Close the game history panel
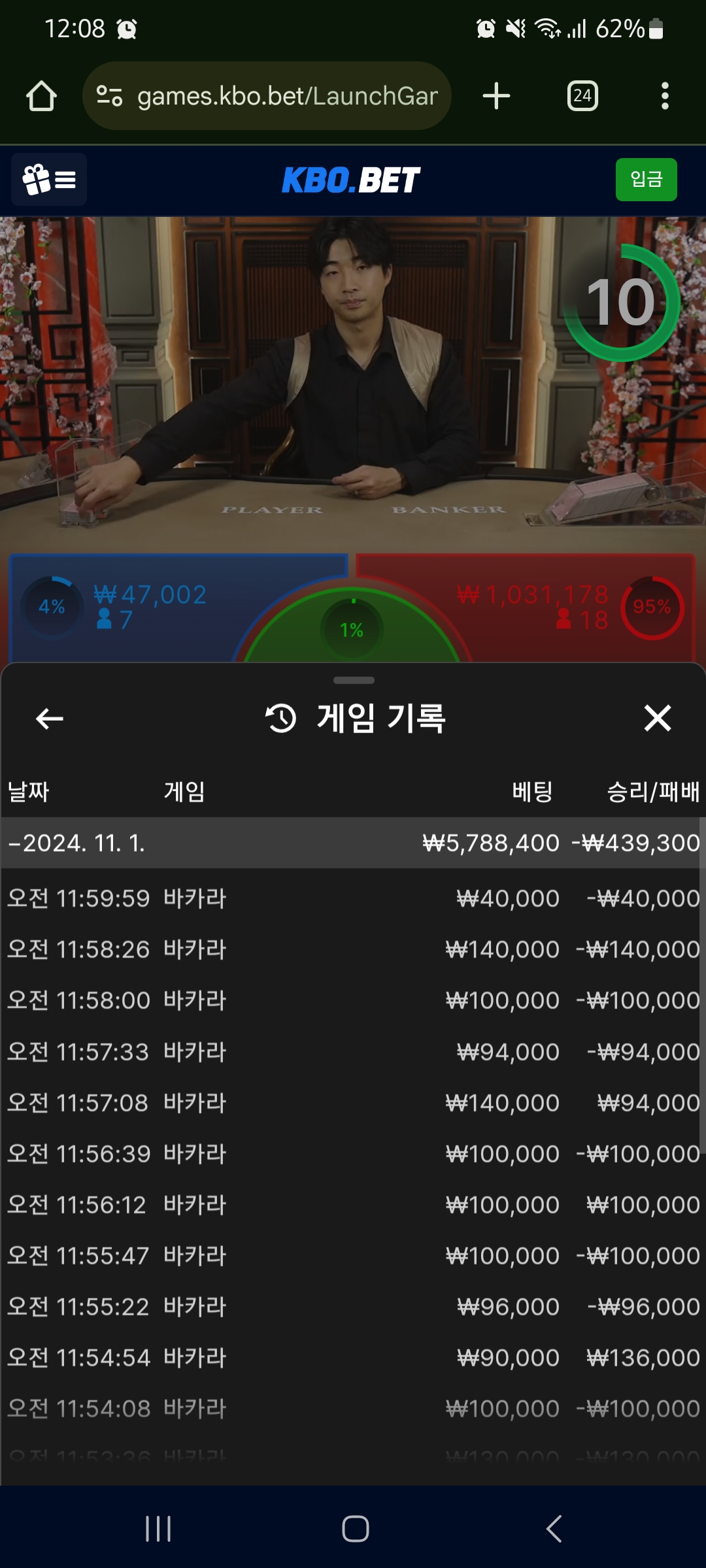Image resolution: width=706 pixels, height=1568 pixels. 657,718
